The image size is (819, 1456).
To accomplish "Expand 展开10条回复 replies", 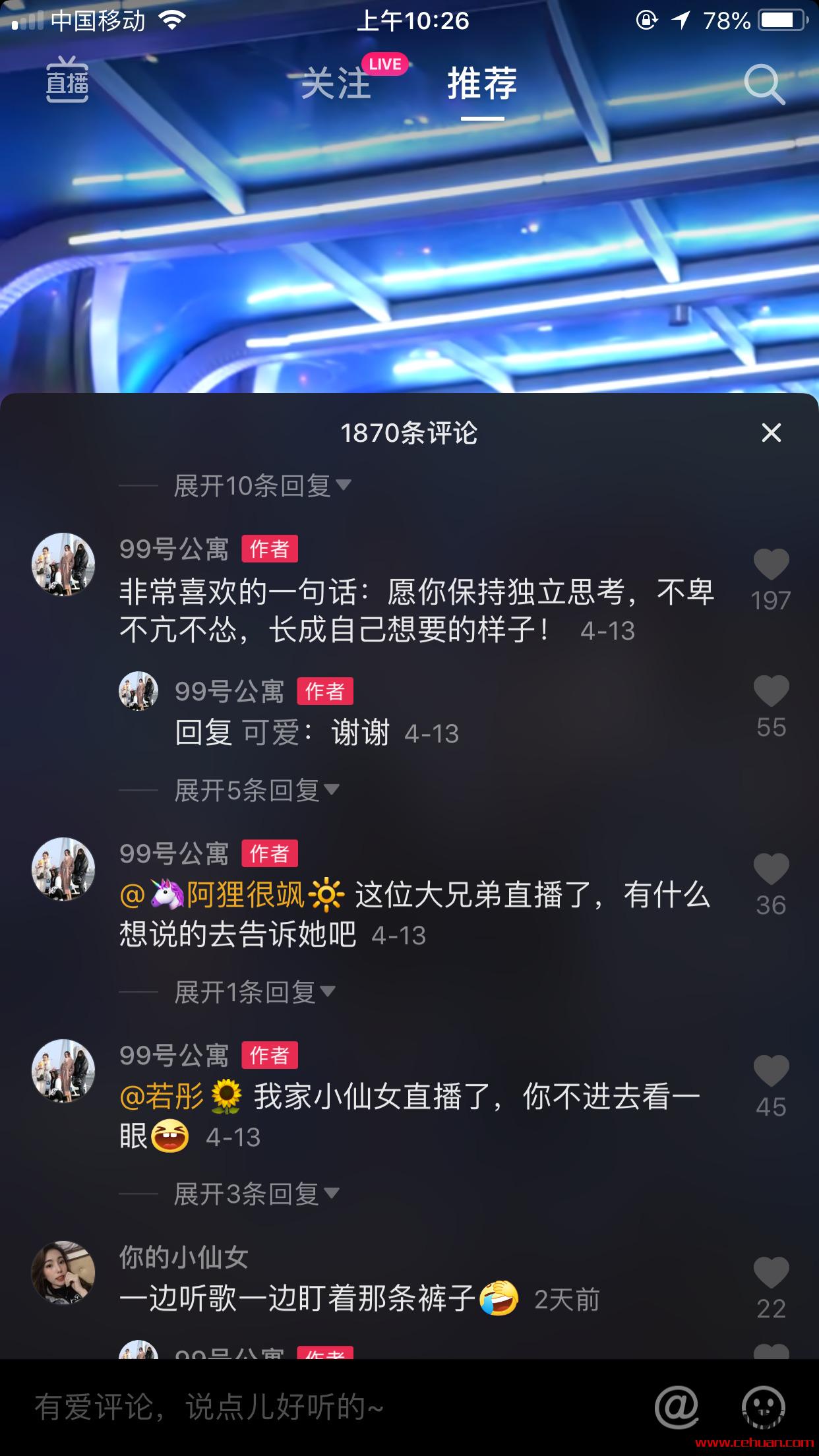I will point(262,486).
